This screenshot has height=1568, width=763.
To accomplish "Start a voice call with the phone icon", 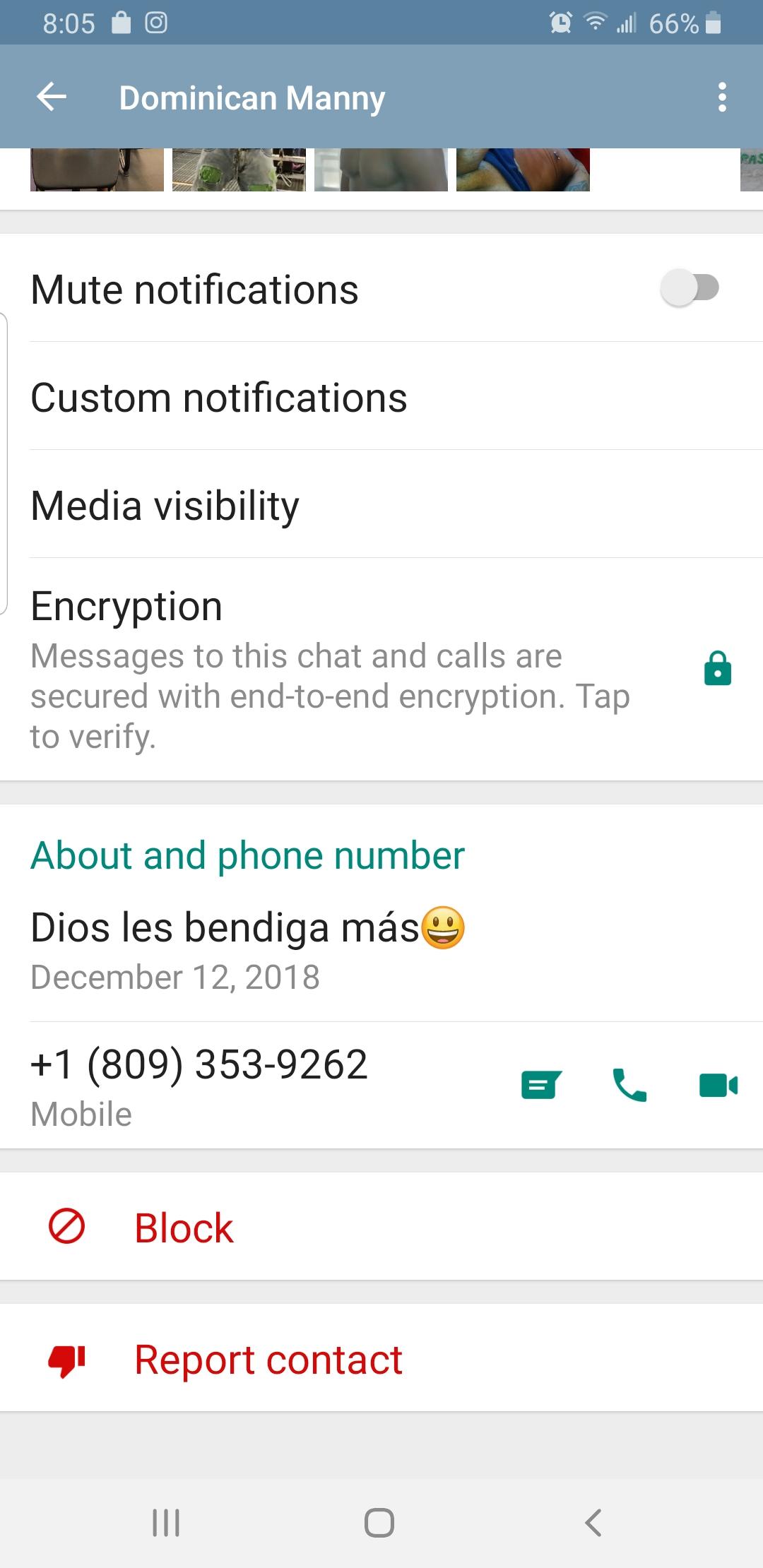I will (x=629, y=1085).
